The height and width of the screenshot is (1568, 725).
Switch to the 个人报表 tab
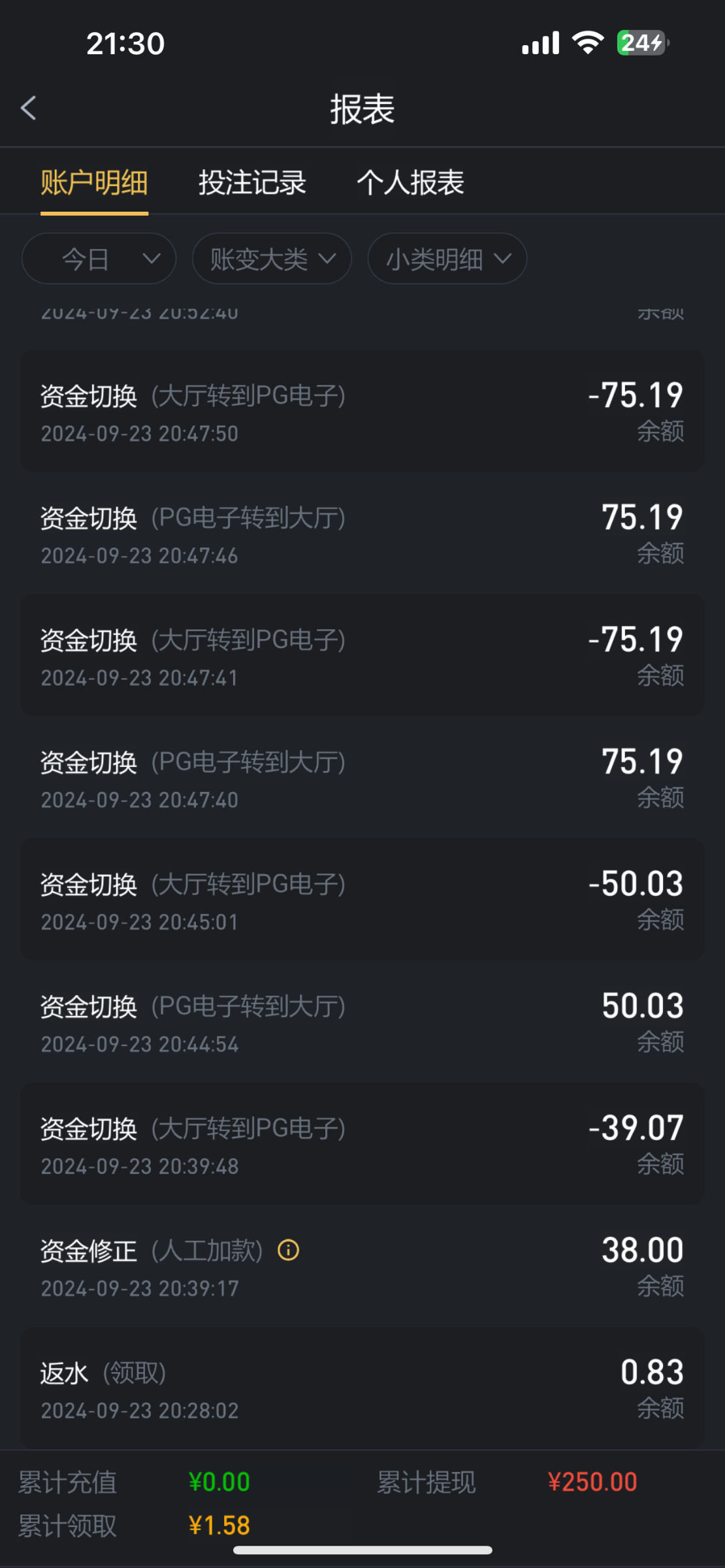(x=410, y=182)
